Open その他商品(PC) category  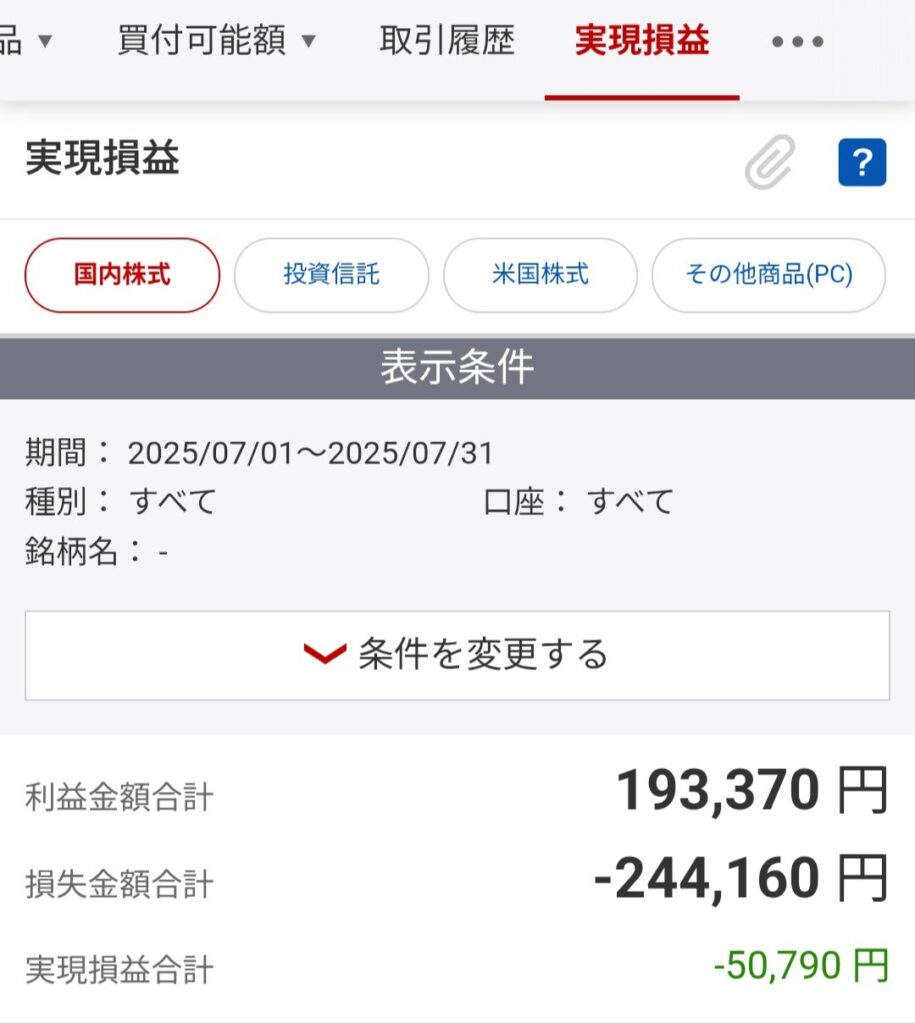(769, 275)
